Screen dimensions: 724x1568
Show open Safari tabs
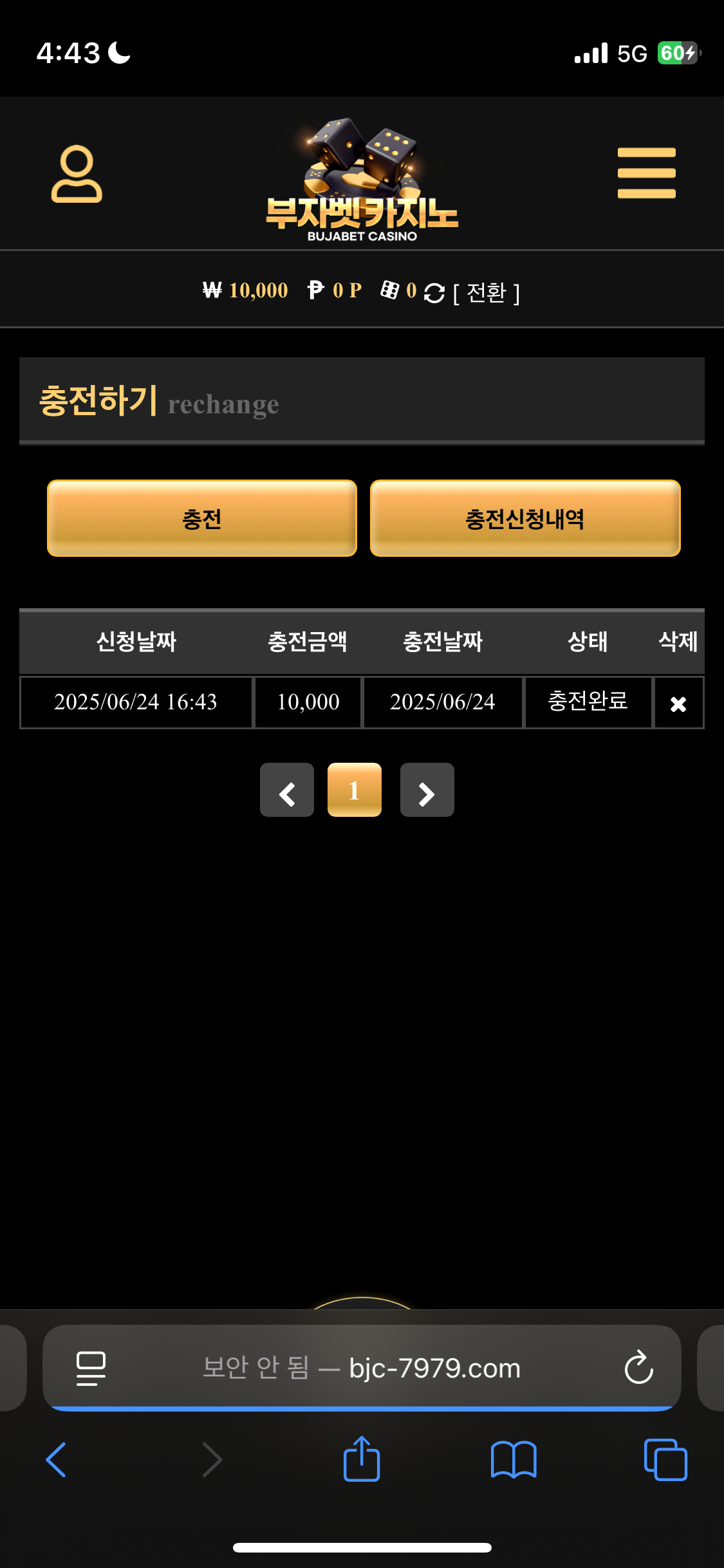(665, 1459)
